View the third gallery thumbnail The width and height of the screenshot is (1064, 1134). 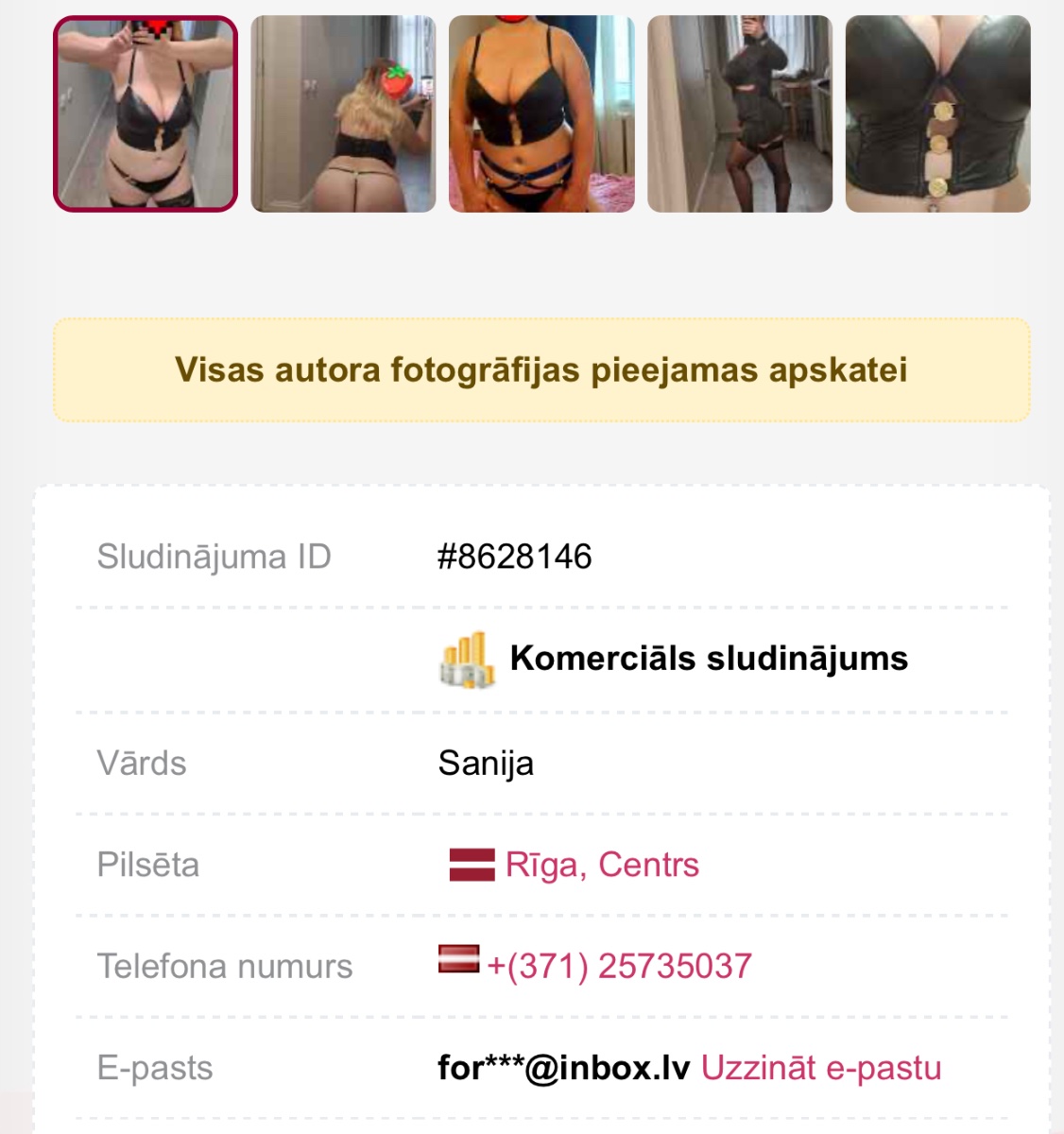(541, 113)
